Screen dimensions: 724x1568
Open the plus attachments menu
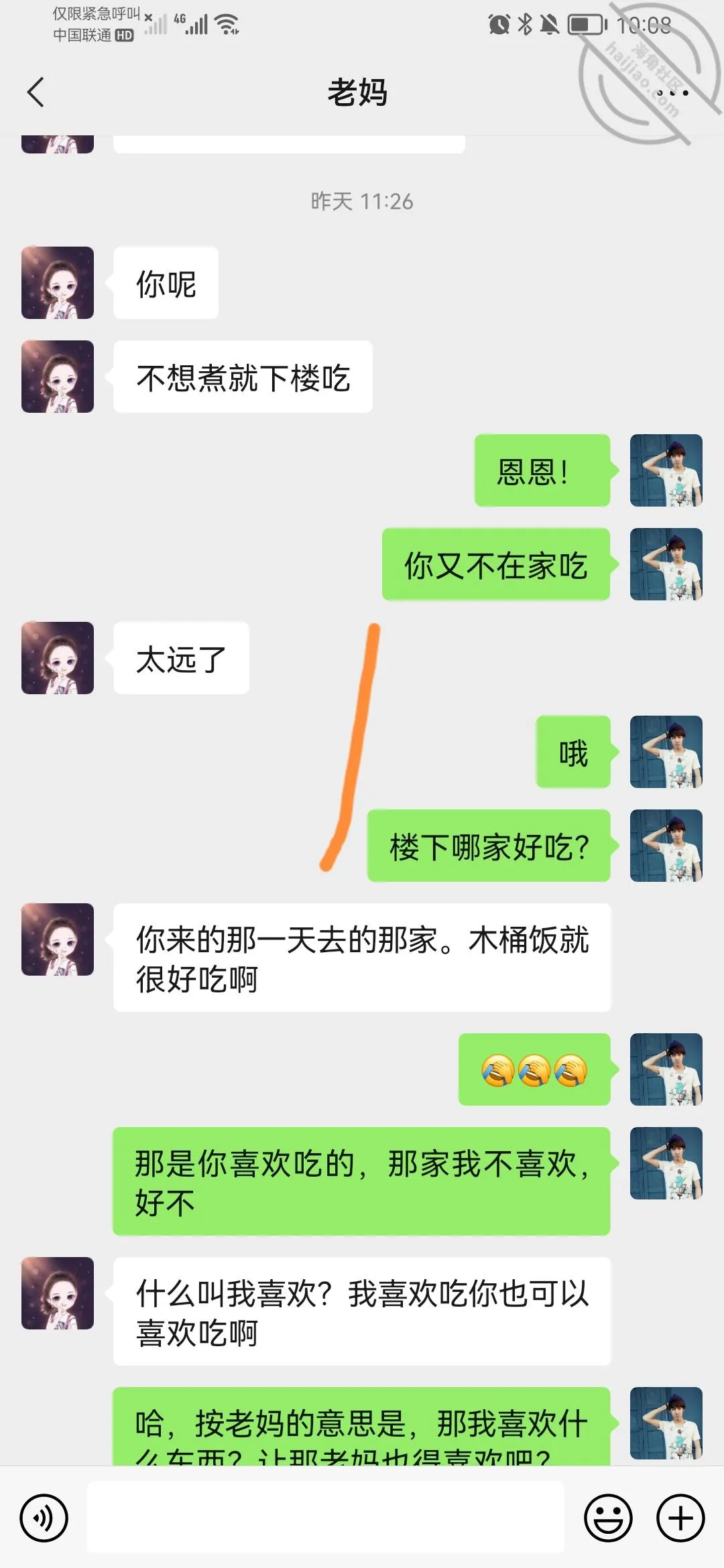pos(680,1518)
